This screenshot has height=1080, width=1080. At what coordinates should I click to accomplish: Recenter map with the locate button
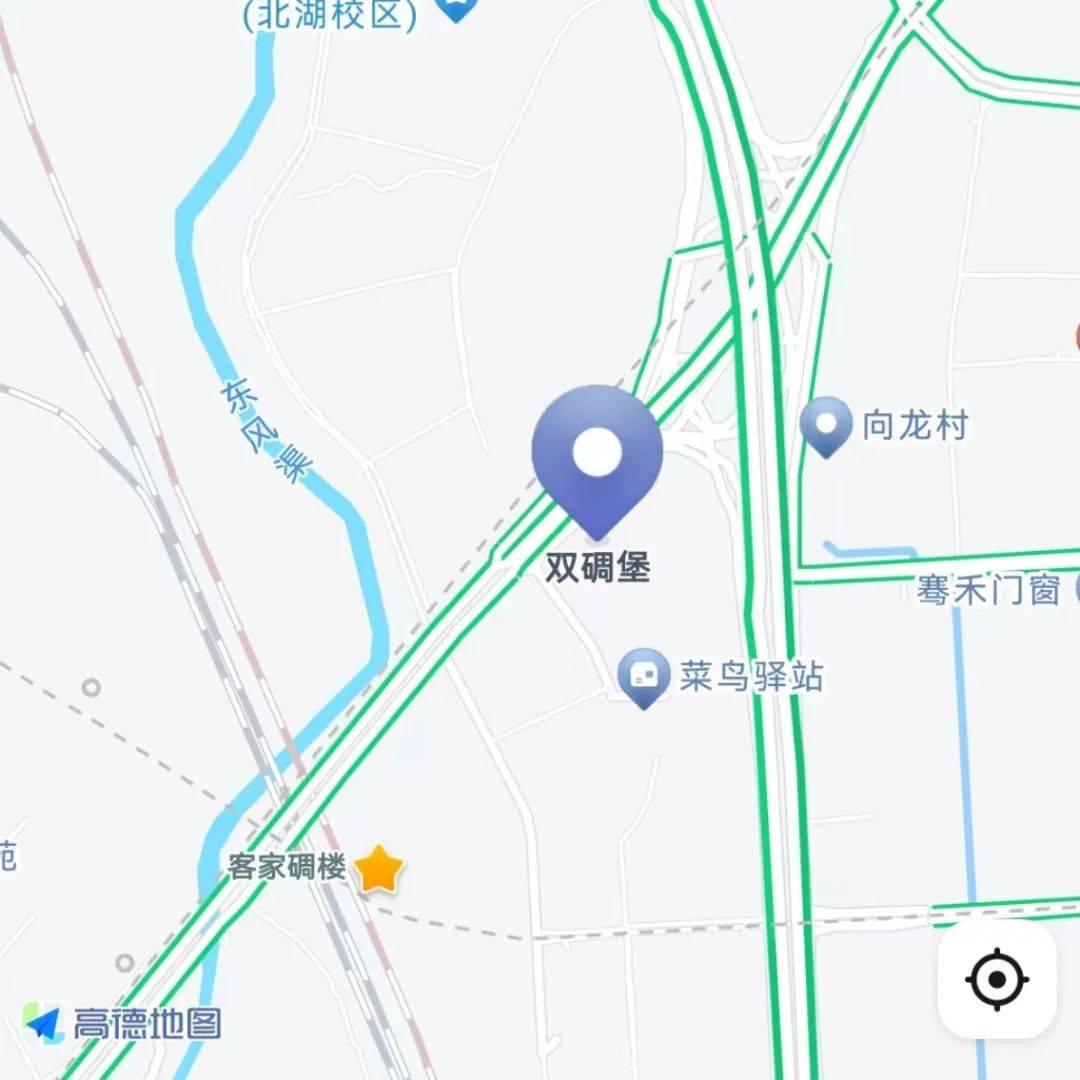point(996,979)
